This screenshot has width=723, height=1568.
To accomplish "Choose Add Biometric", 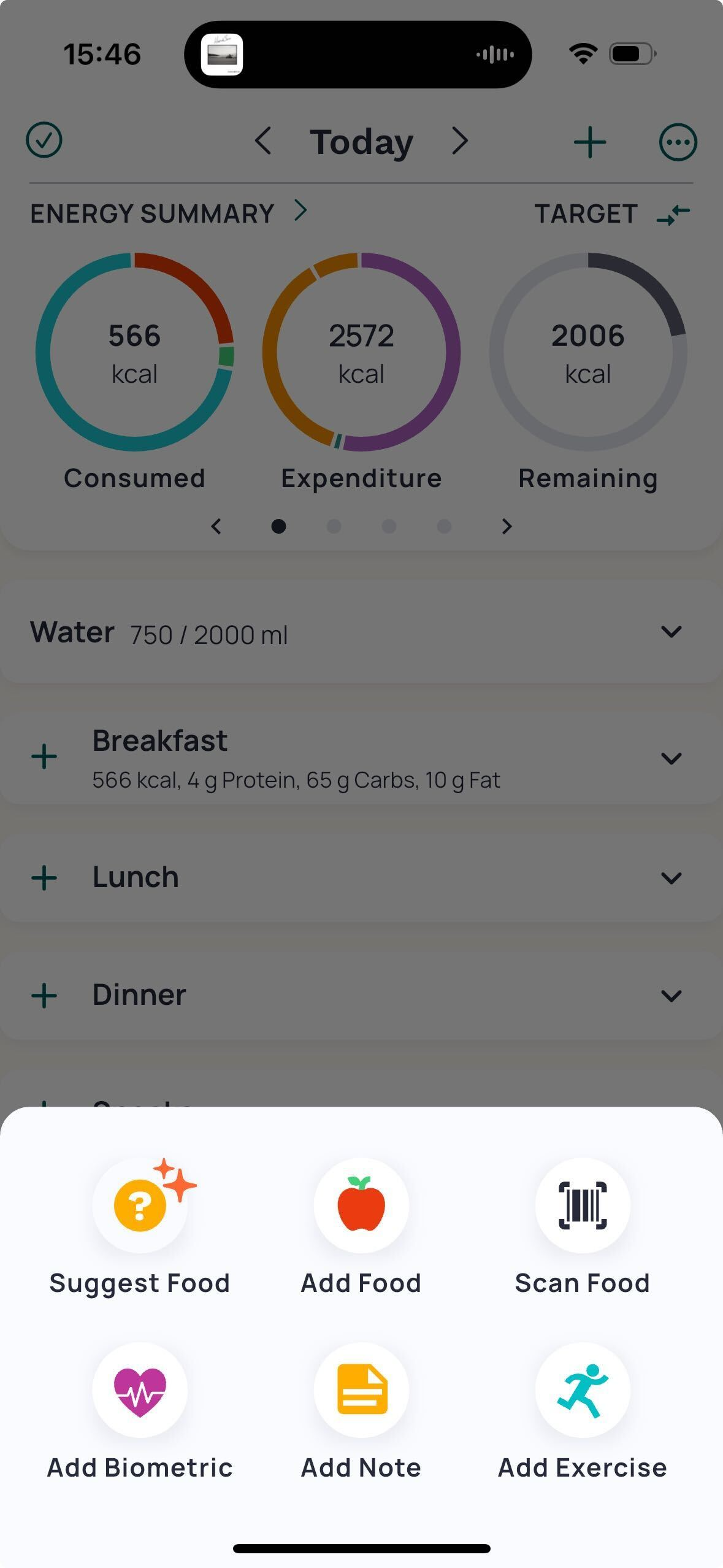I will [140, 1390].
